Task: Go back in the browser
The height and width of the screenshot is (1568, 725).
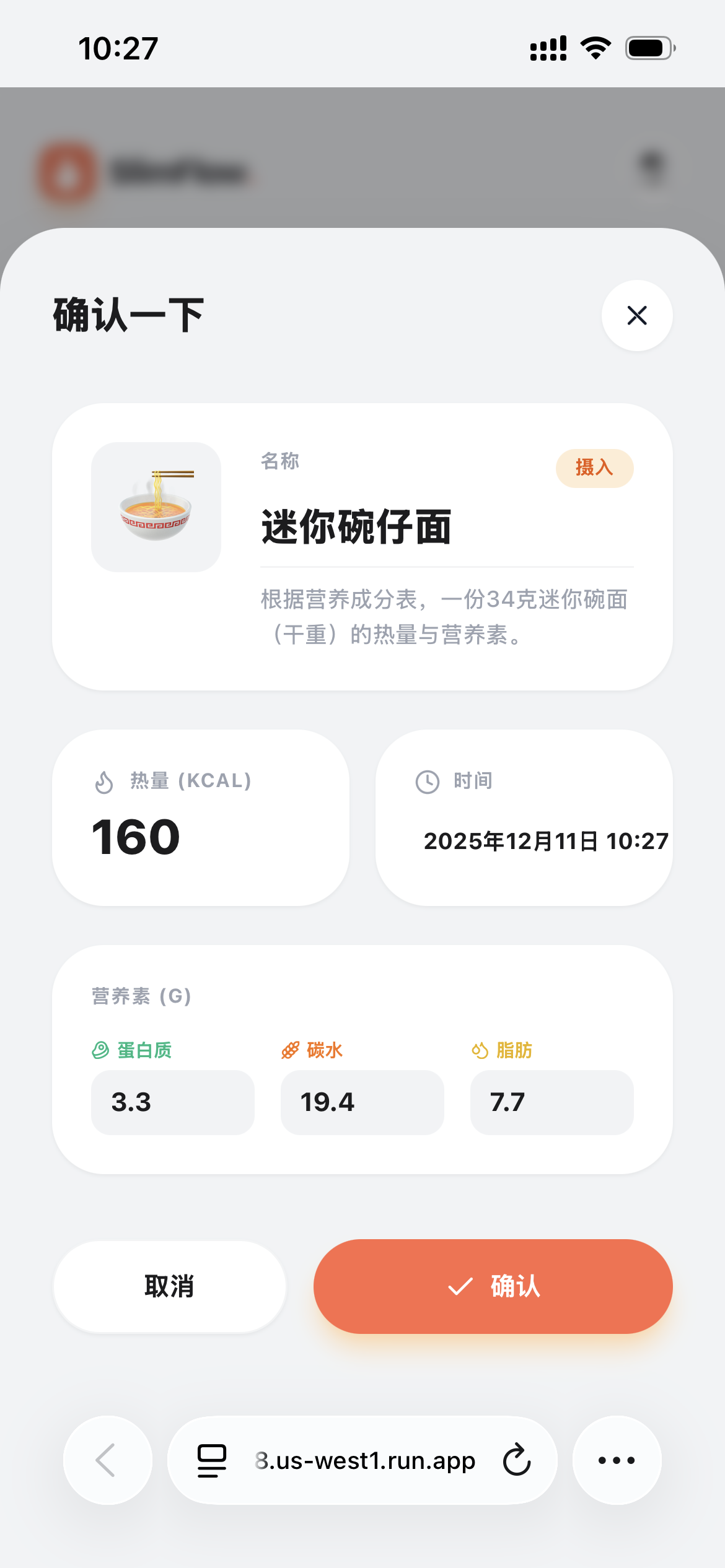Action: click(107, 1460)
